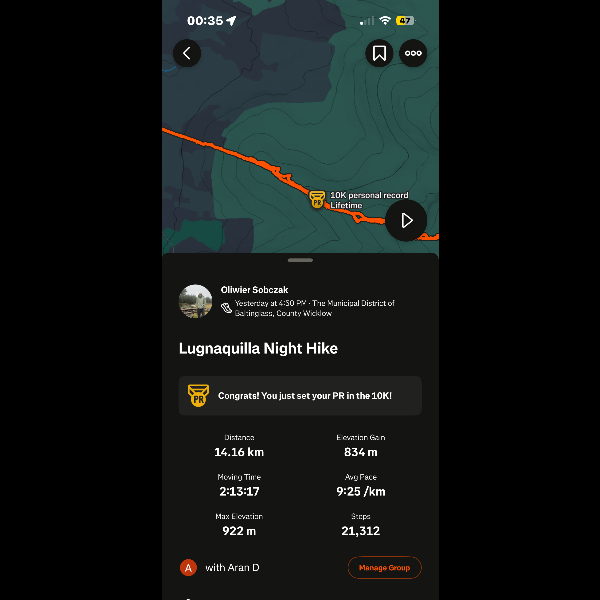
Task: Tap the 10K personal record map marker
Action: point(317,200)
